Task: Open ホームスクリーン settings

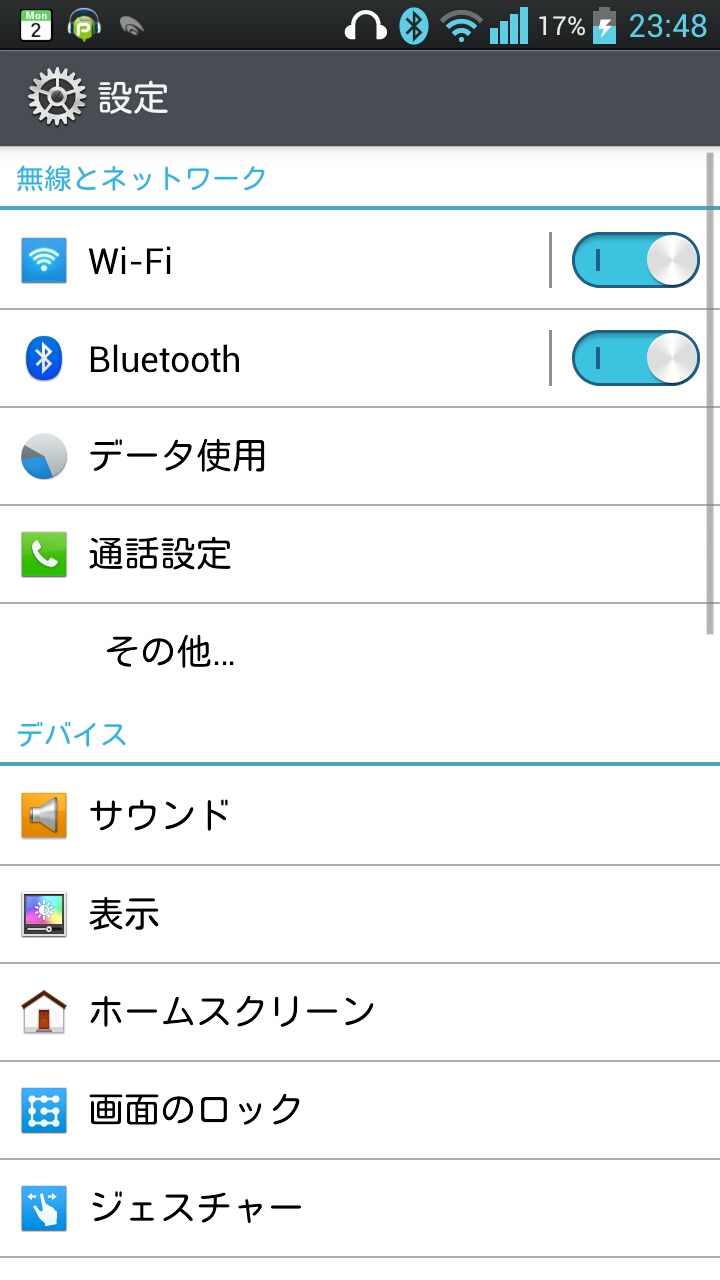Action: coord(300,1012)
